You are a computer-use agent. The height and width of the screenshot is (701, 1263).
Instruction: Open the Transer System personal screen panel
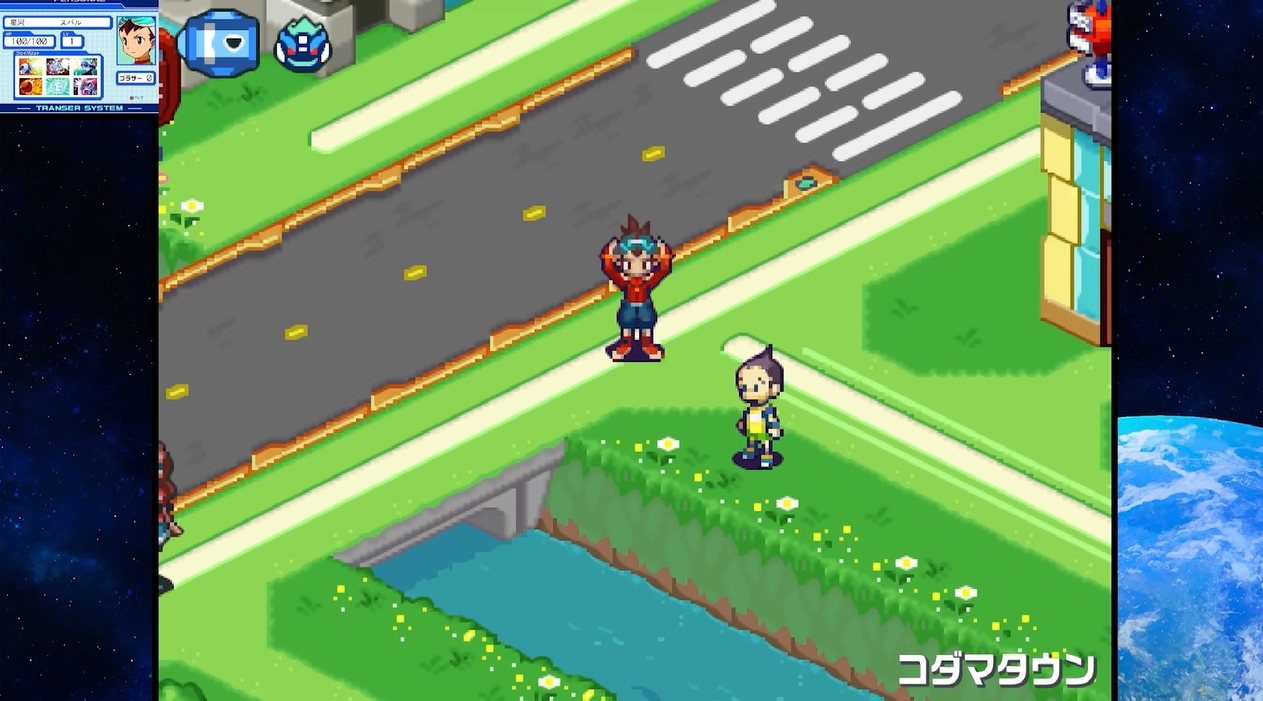click(x=78, y=57)
